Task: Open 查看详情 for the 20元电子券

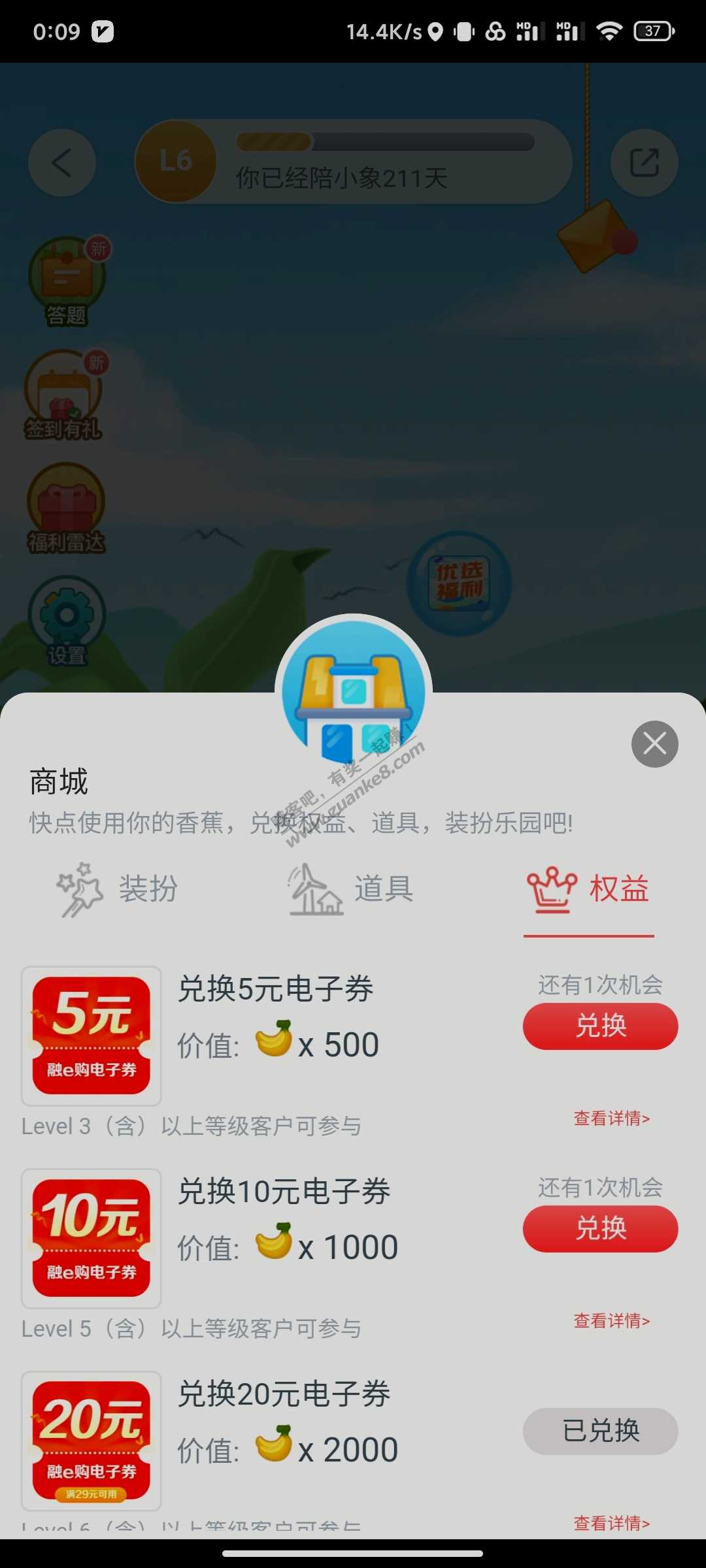Action: tap(611, 1523)
